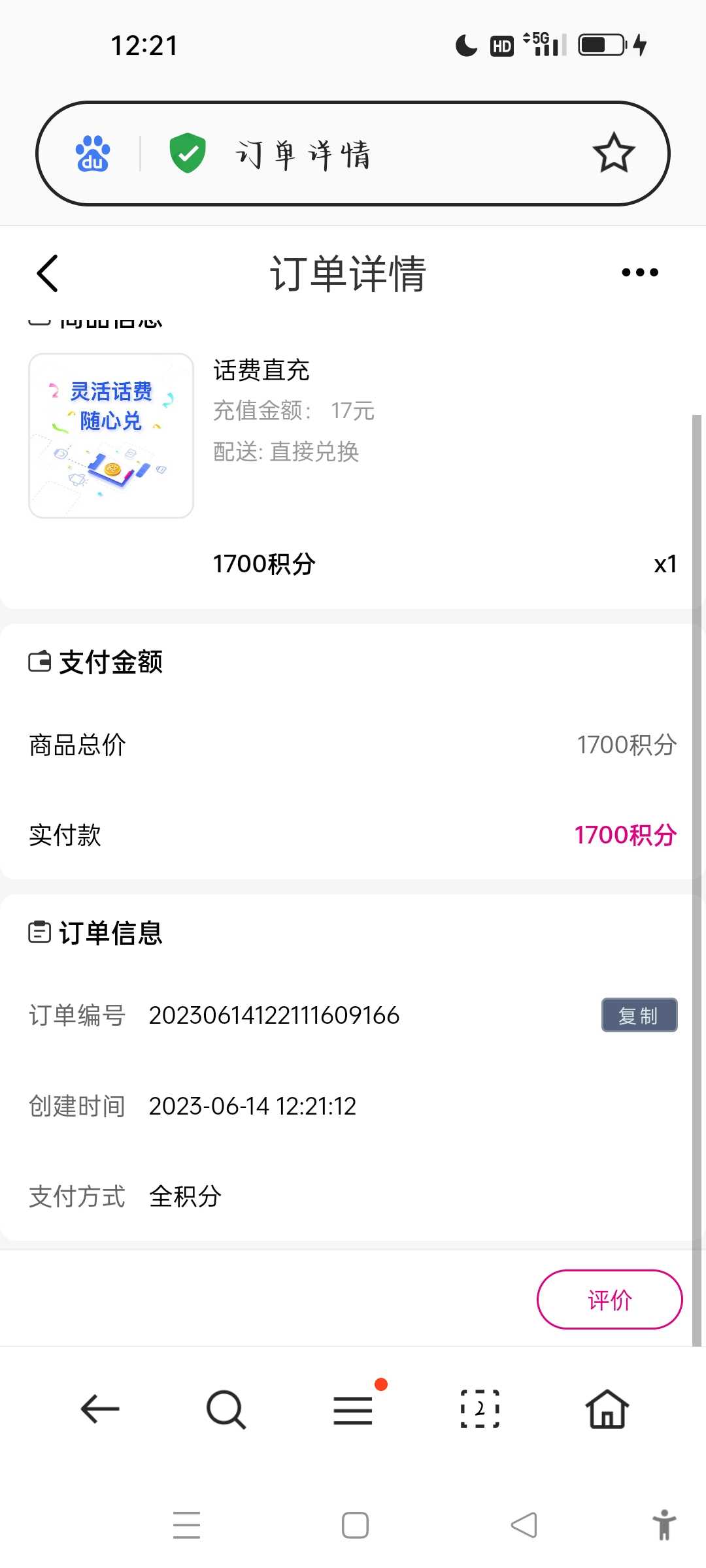The height and width of the screenshot is (1568, 706).
Task: Bookmark this page with the star icon
Action: [x=614, y=154]
